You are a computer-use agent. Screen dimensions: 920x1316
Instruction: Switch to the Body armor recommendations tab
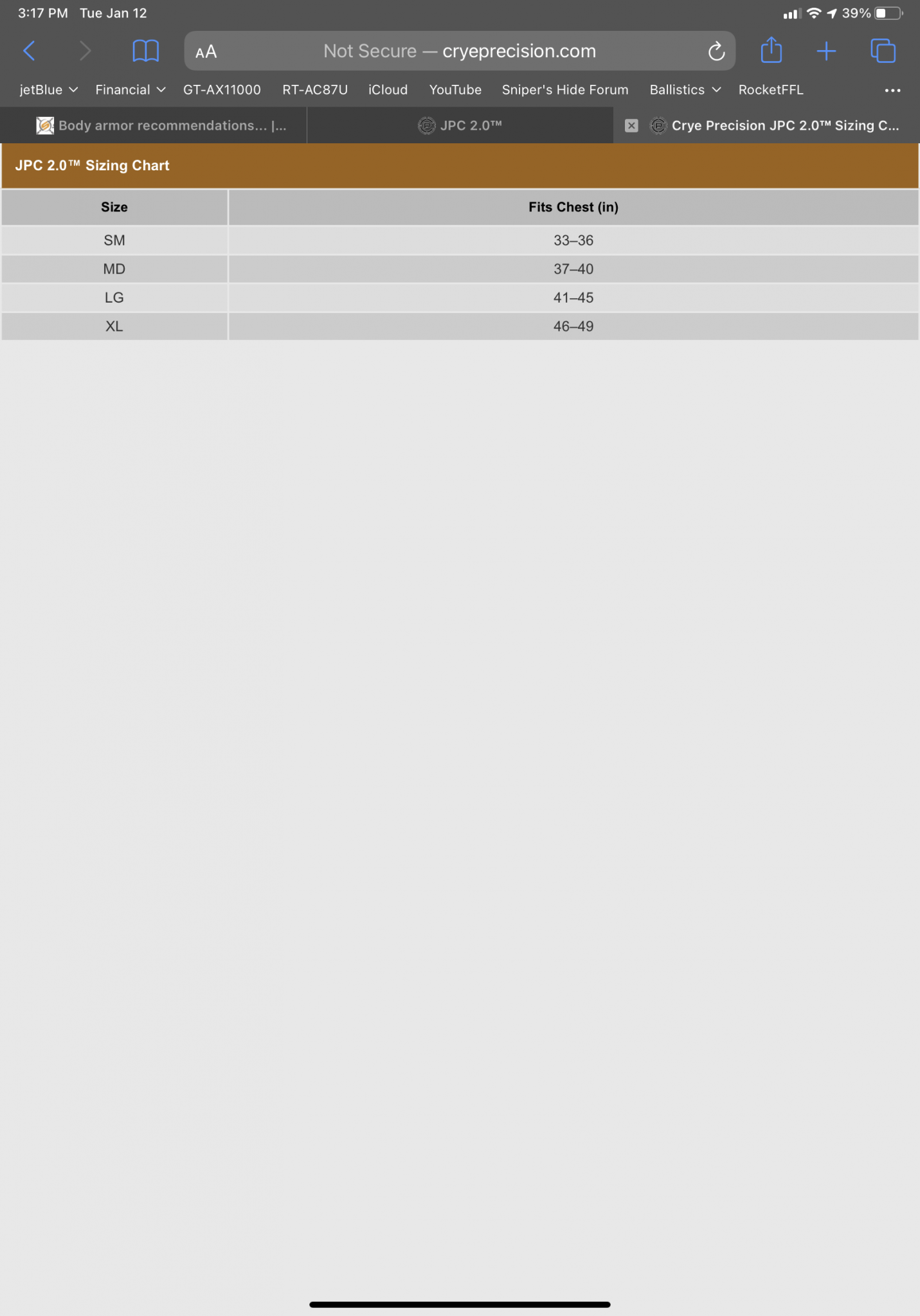coord(161,126)
